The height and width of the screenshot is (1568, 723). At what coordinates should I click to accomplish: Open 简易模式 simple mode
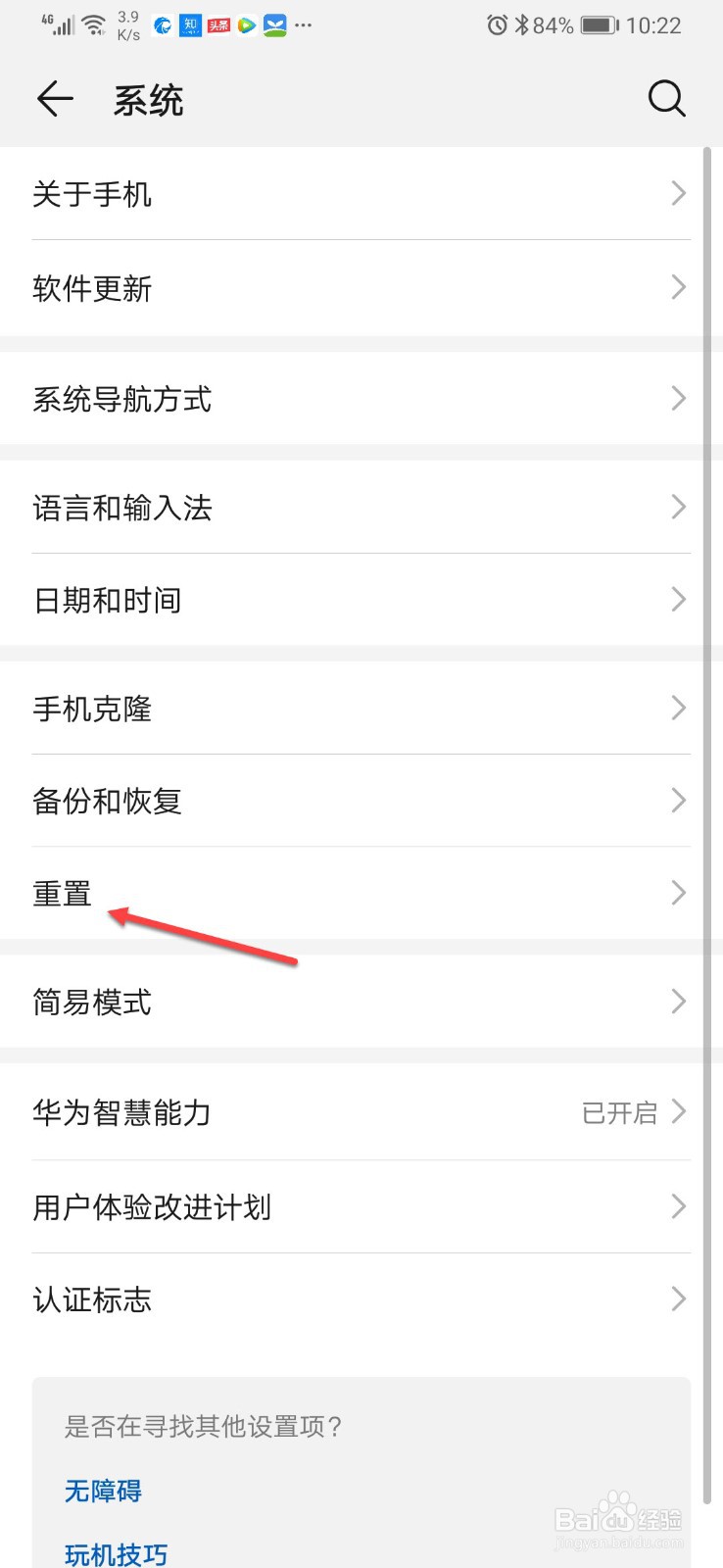(361, 1002)
